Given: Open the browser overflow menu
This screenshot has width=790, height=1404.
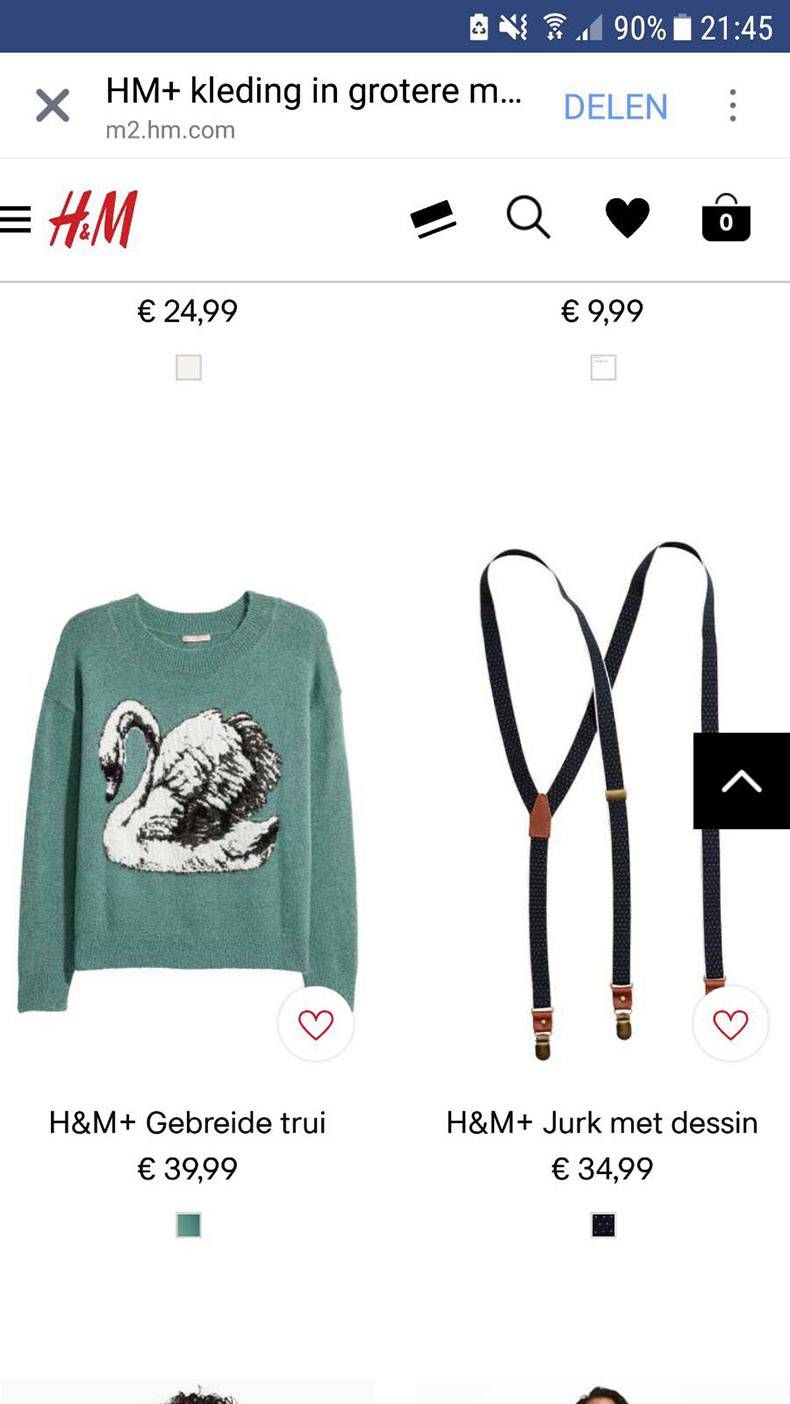Looking at the screenshot, I should (x=733, y=105).
